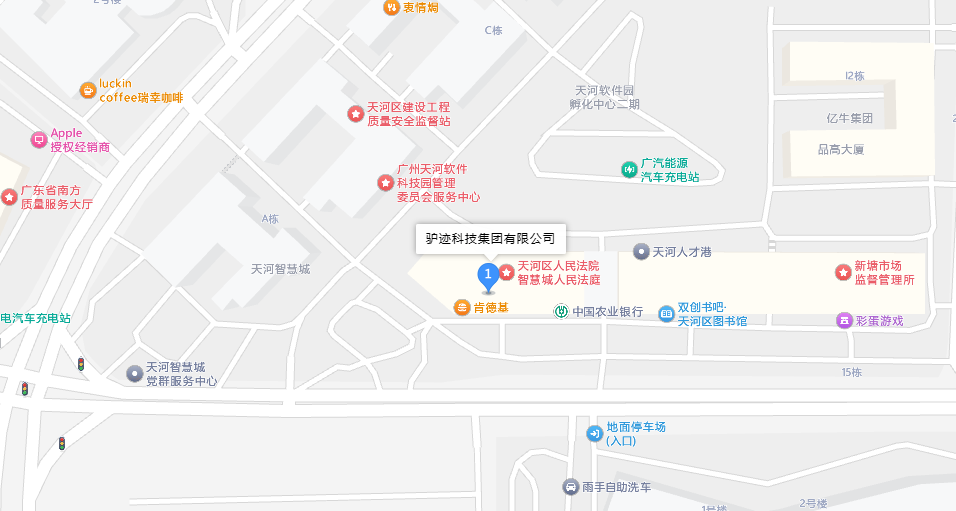
Task: Select the Apple授权经销商 store marker
Action: coord(38,140)
